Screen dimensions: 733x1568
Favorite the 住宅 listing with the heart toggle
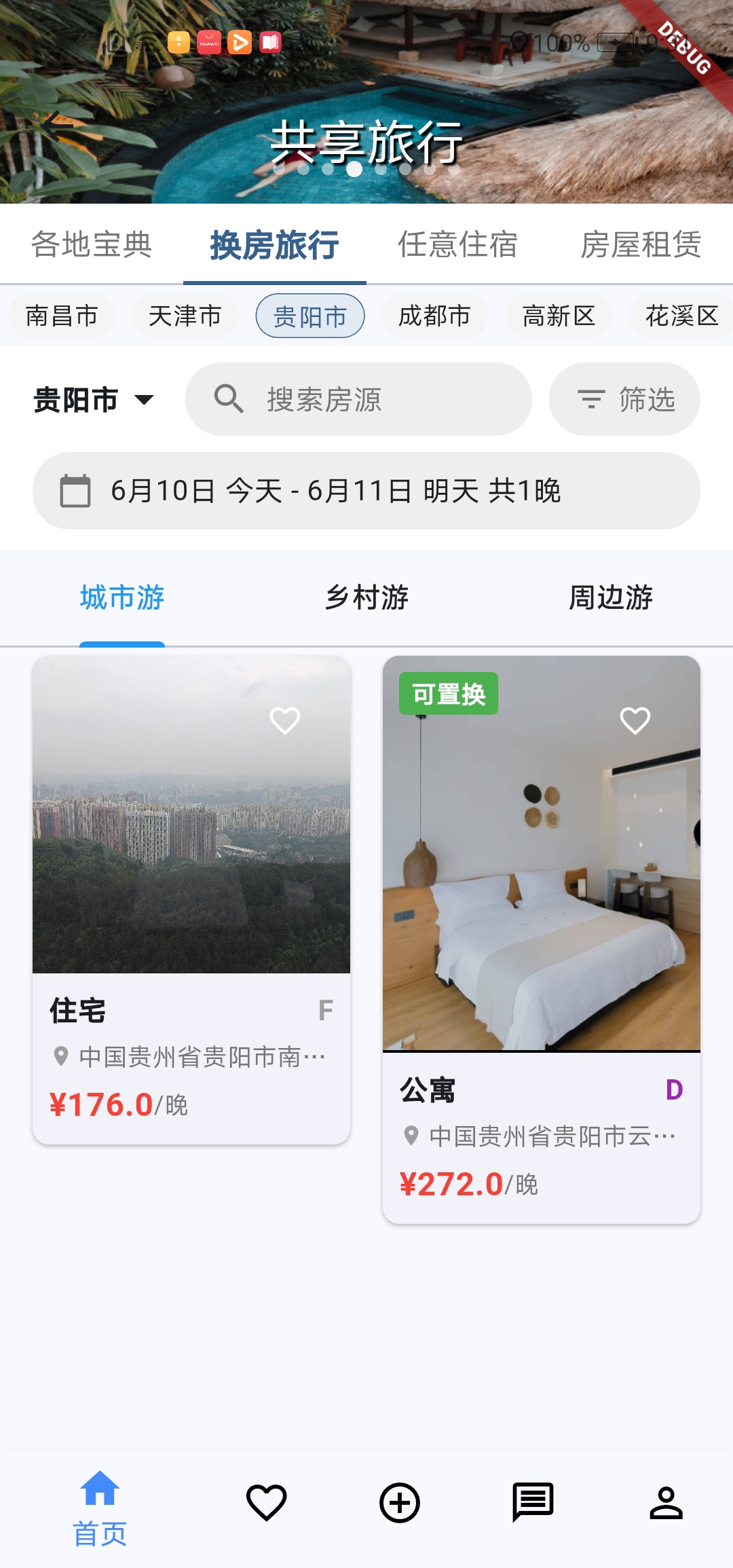pos(286,720)
